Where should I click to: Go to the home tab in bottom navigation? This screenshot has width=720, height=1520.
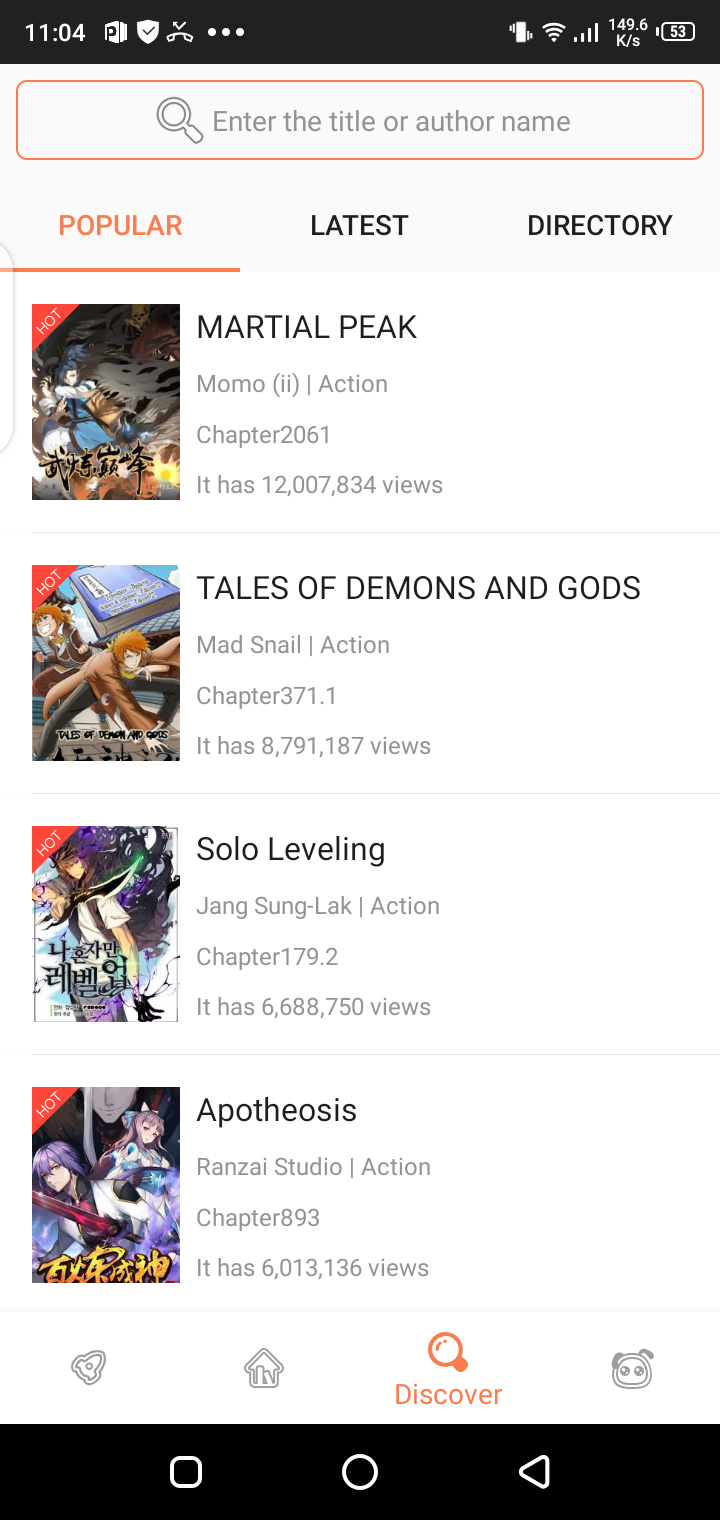(264, 1367)
